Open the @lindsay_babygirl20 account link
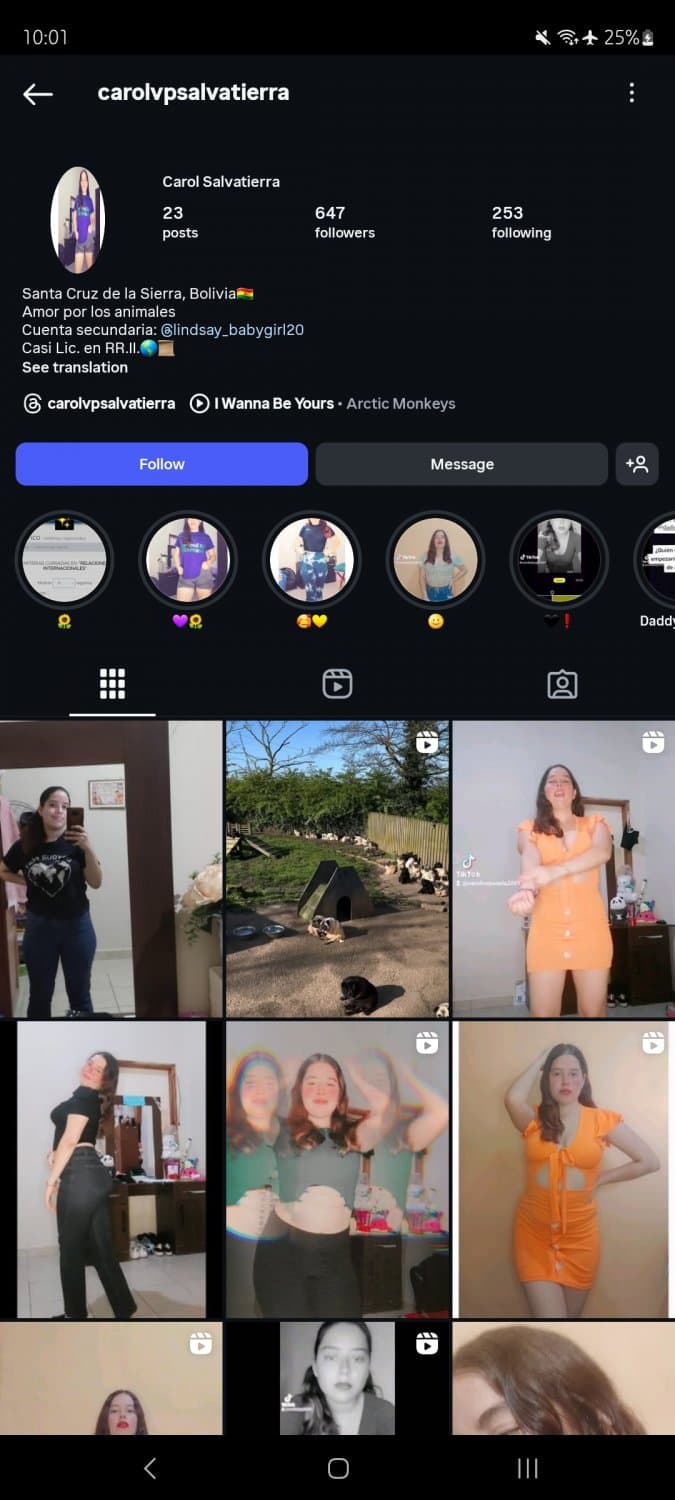Screen dimensions: 675x1500 [x=232, y=329]
